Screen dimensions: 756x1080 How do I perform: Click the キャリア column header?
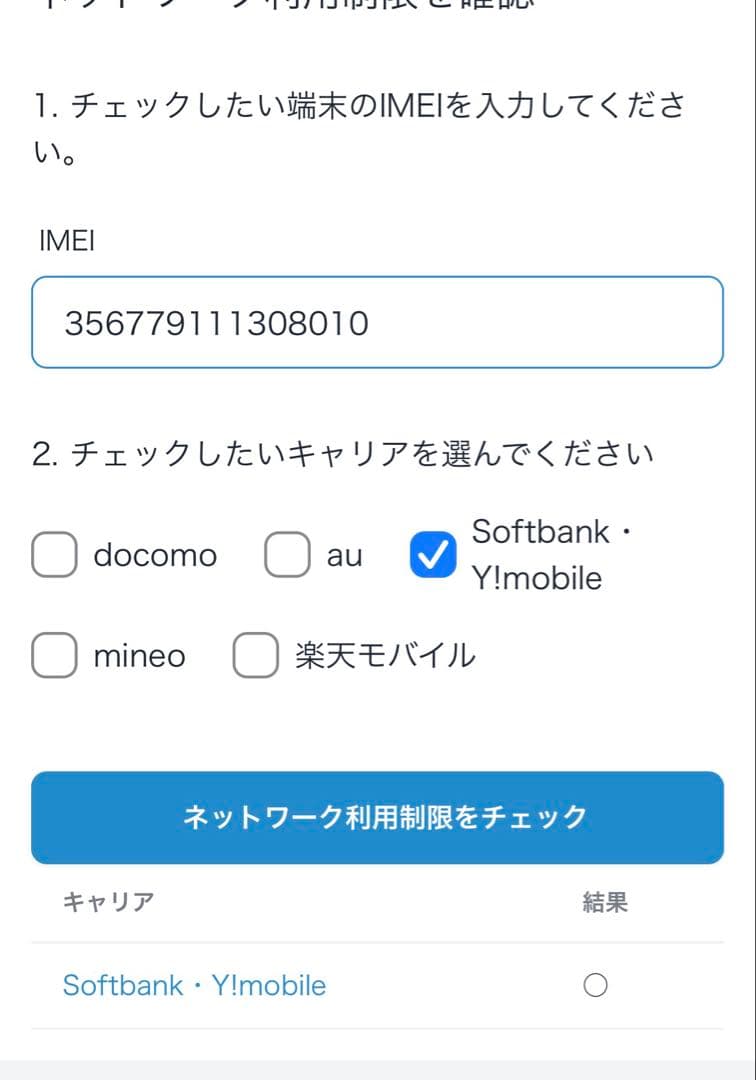click(105, 901)
